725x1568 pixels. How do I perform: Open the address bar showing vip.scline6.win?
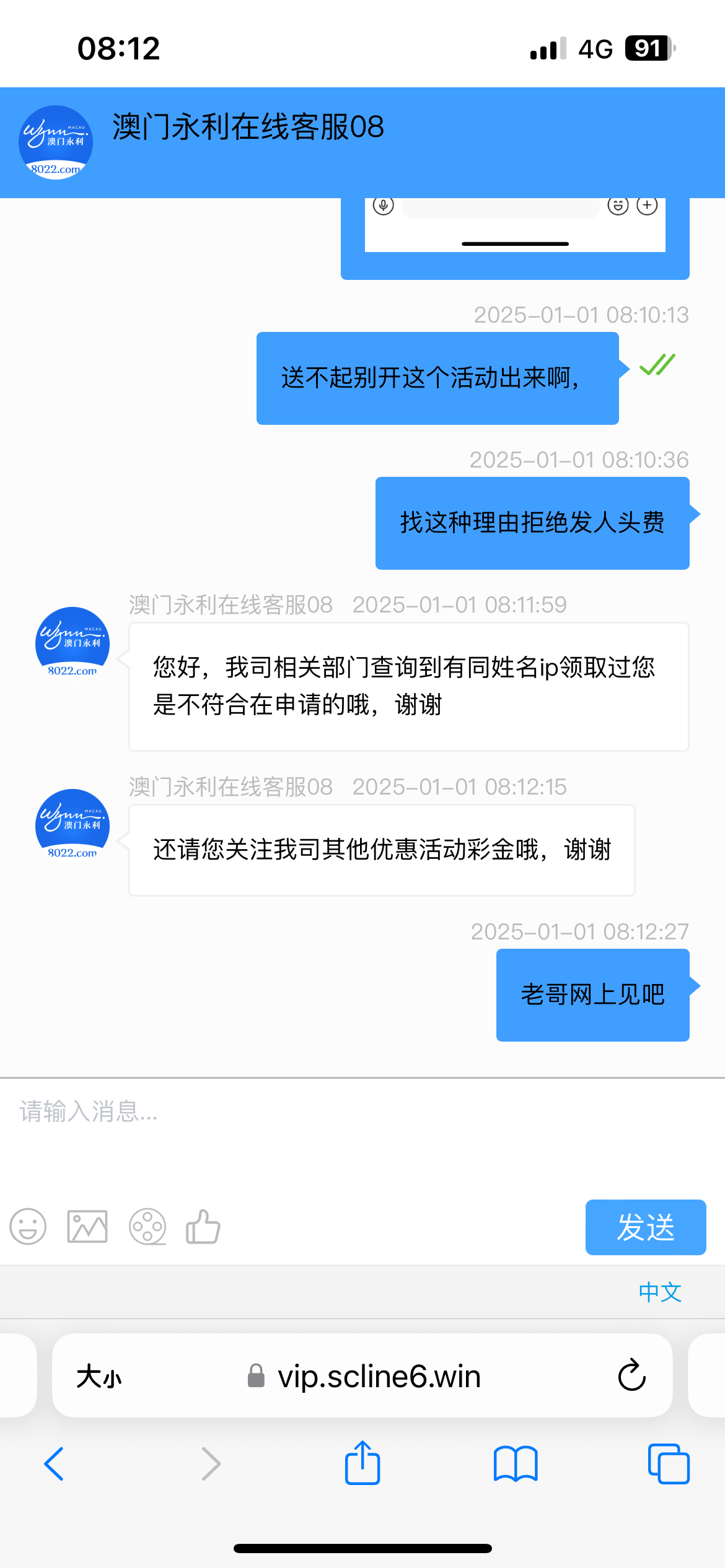[380, 1376]
